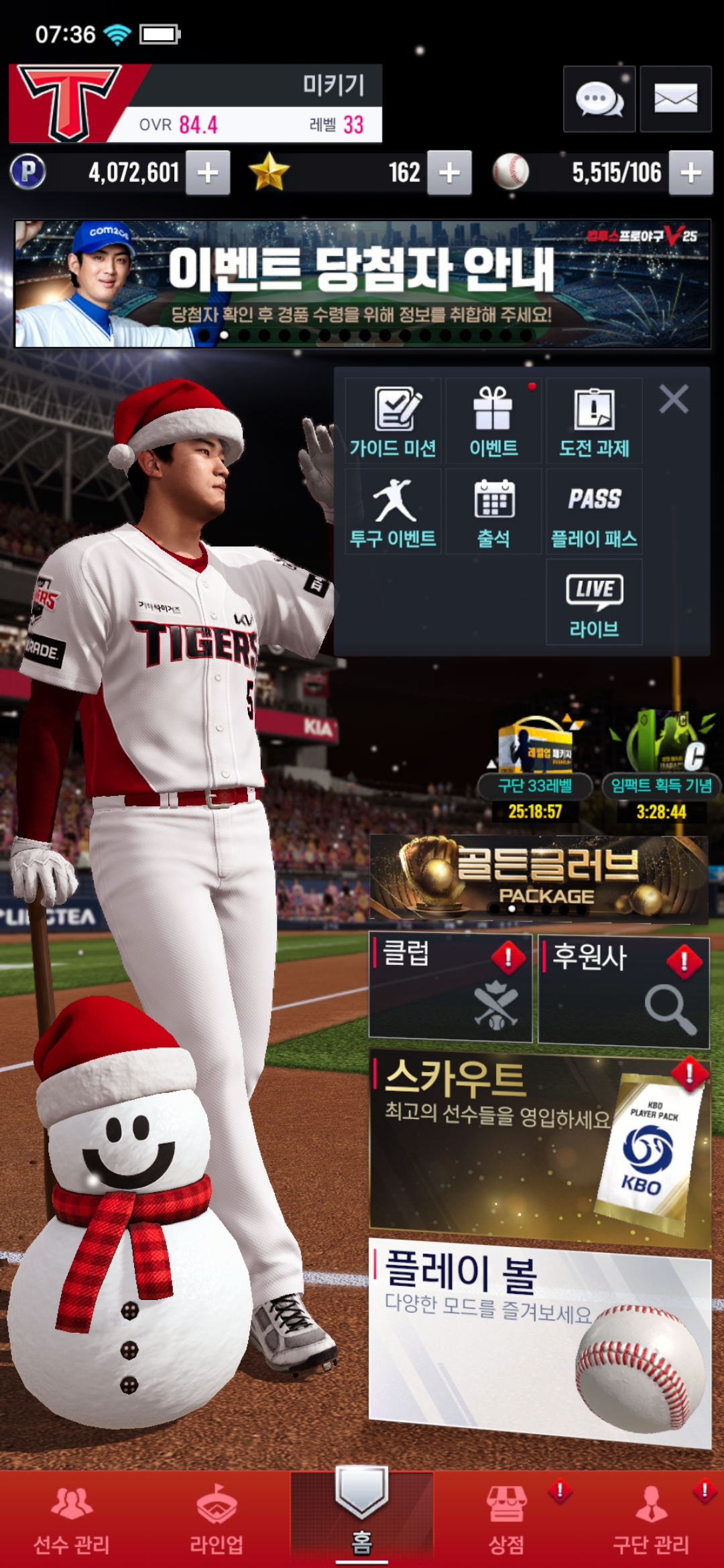Open 도전 과제 challenges
This screenshot has height=1568, width=724.
tap(594, 421)
